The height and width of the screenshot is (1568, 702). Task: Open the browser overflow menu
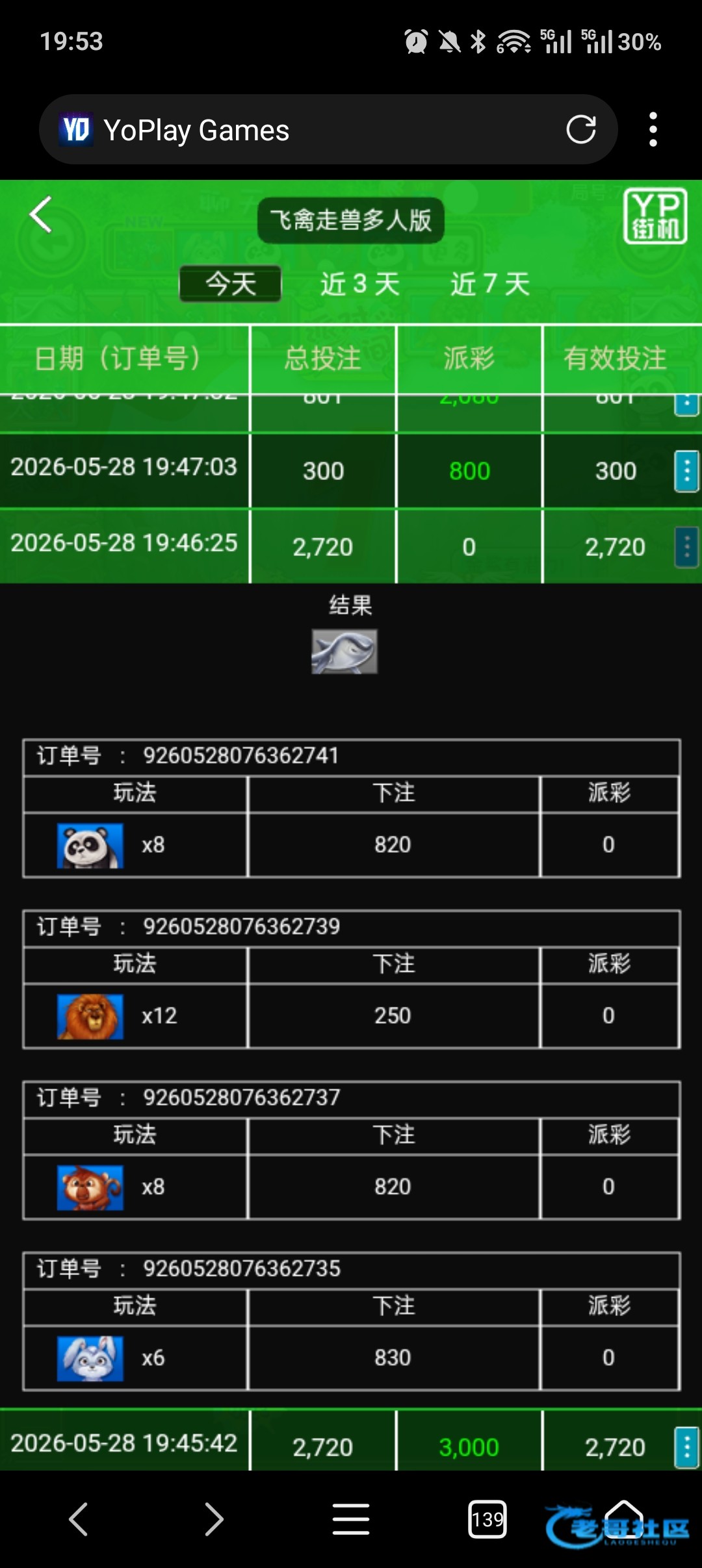(x=653, y=129)
